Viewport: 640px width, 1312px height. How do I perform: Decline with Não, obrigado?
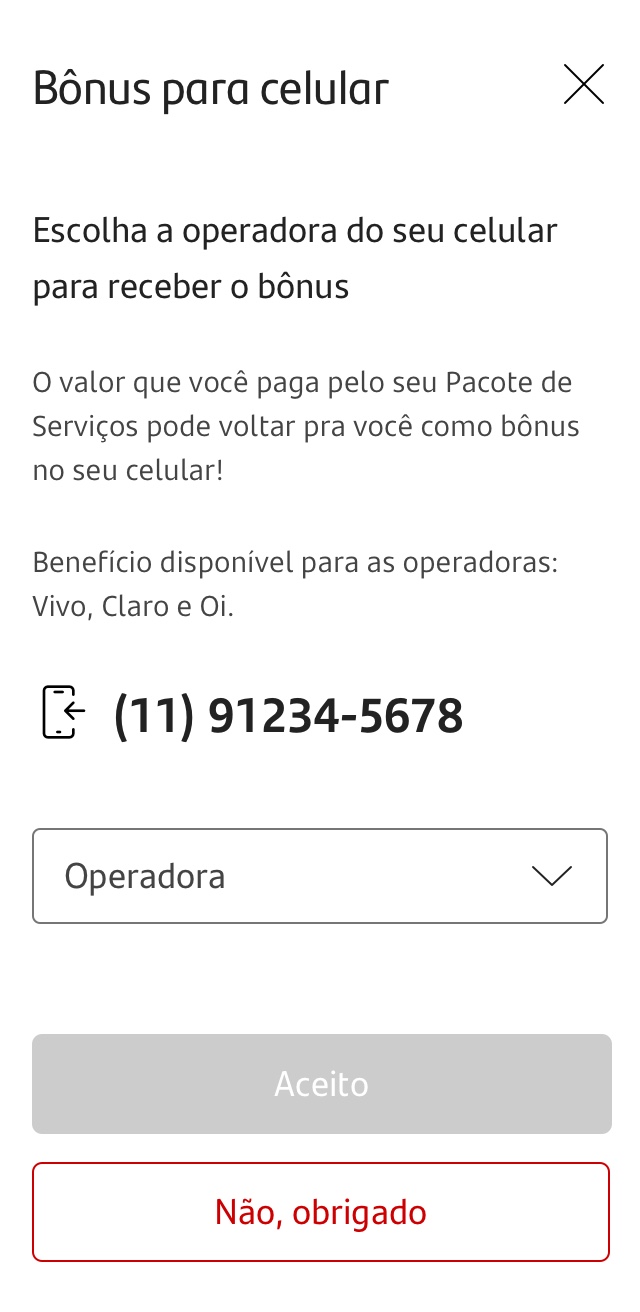pyautogui.click(x=321, y=1212)
